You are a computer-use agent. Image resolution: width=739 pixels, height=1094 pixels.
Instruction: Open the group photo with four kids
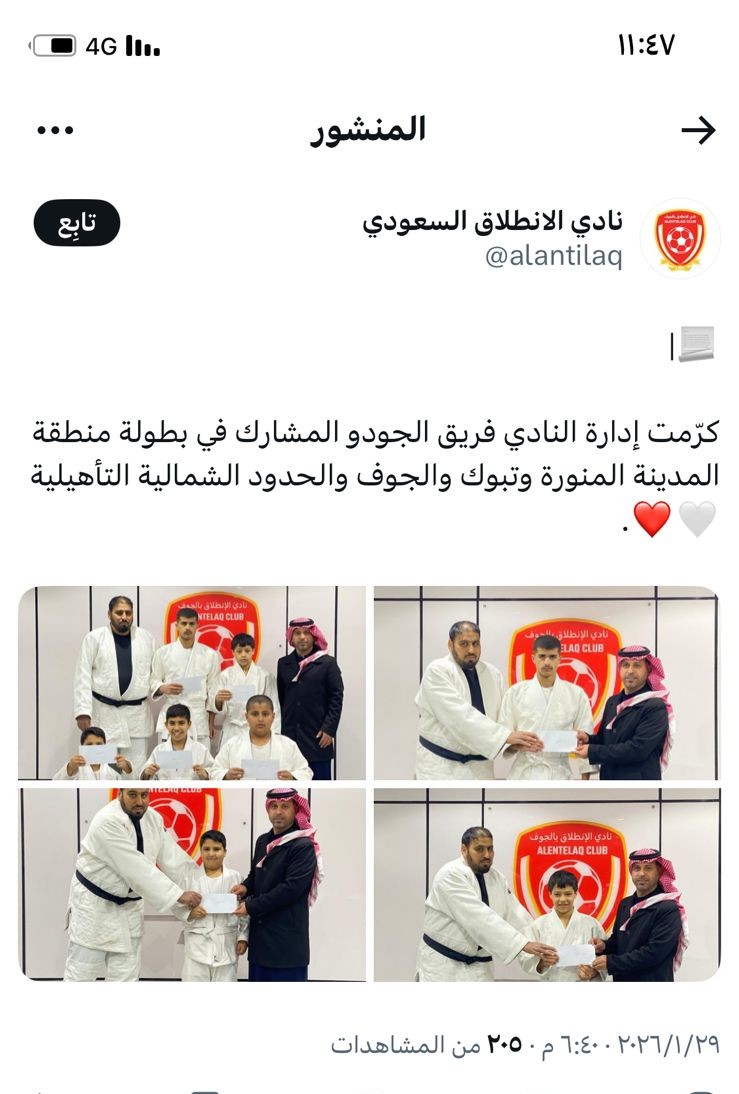pos(192,683)
